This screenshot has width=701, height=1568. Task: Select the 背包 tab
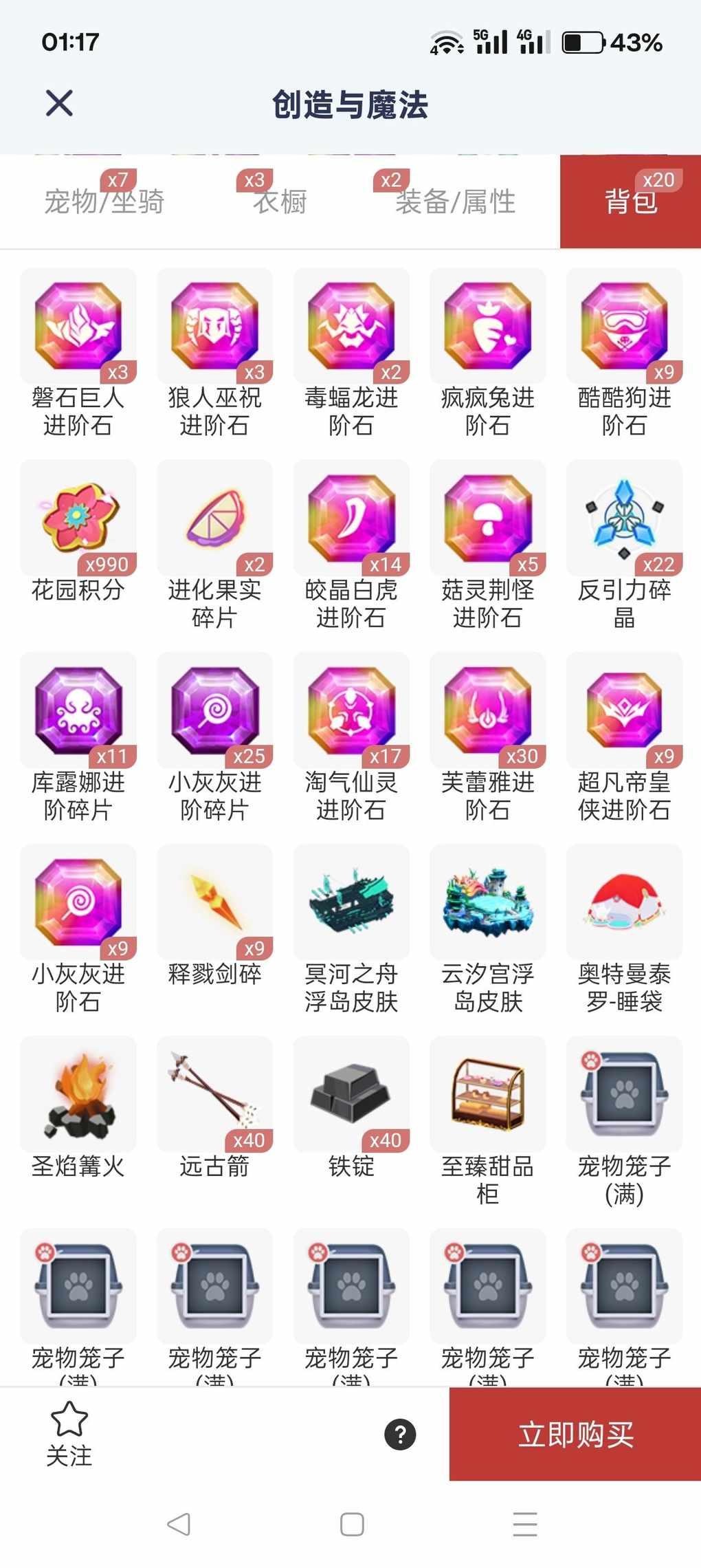pyautogui.click(x=630, y=202)
